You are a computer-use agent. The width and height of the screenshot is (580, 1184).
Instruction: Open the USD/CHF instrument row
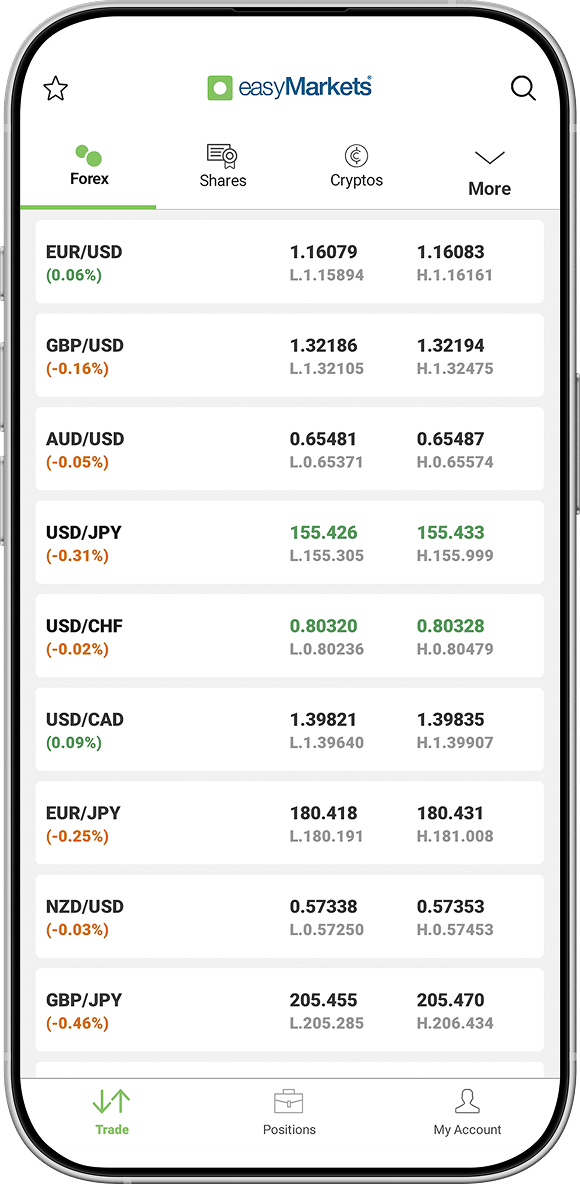pos(289,637)
